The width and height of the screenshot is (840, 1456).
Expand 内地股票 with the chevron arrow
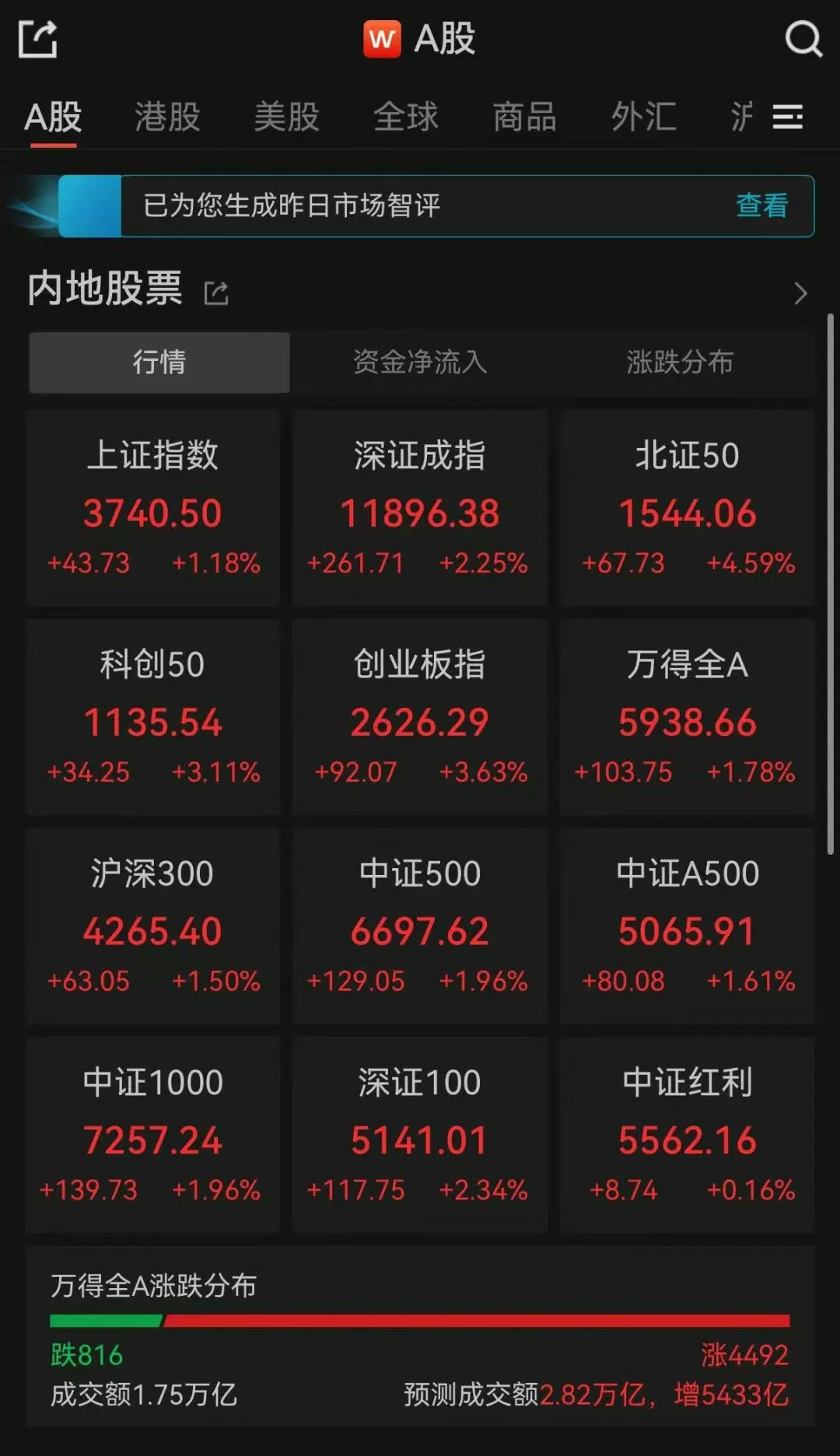[x=800, y=293]
